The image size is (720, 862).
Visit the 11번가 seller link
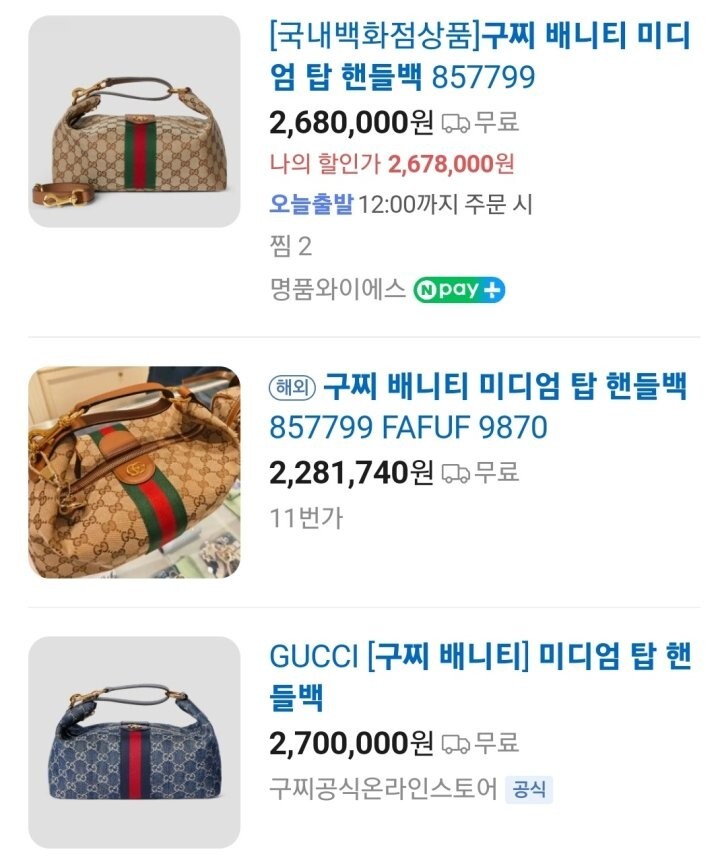coord(307,519)
